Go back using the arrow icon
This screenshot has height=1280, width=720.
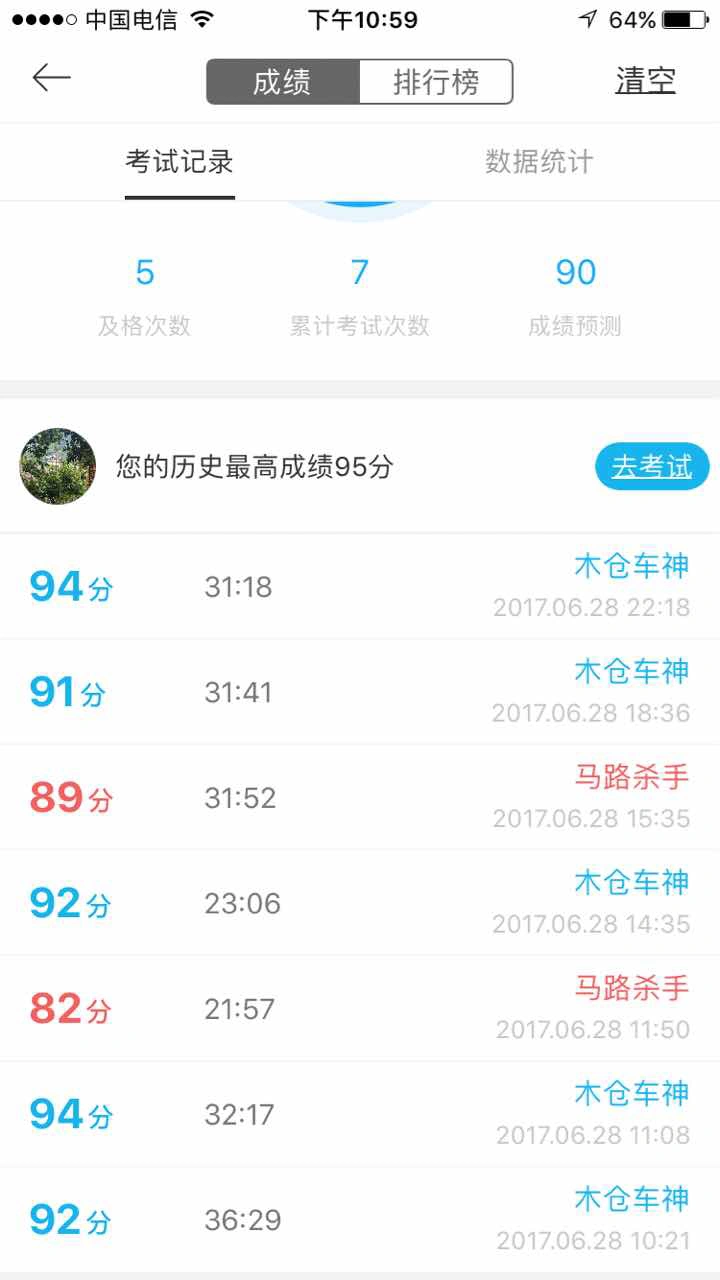(x=51, y=78)
